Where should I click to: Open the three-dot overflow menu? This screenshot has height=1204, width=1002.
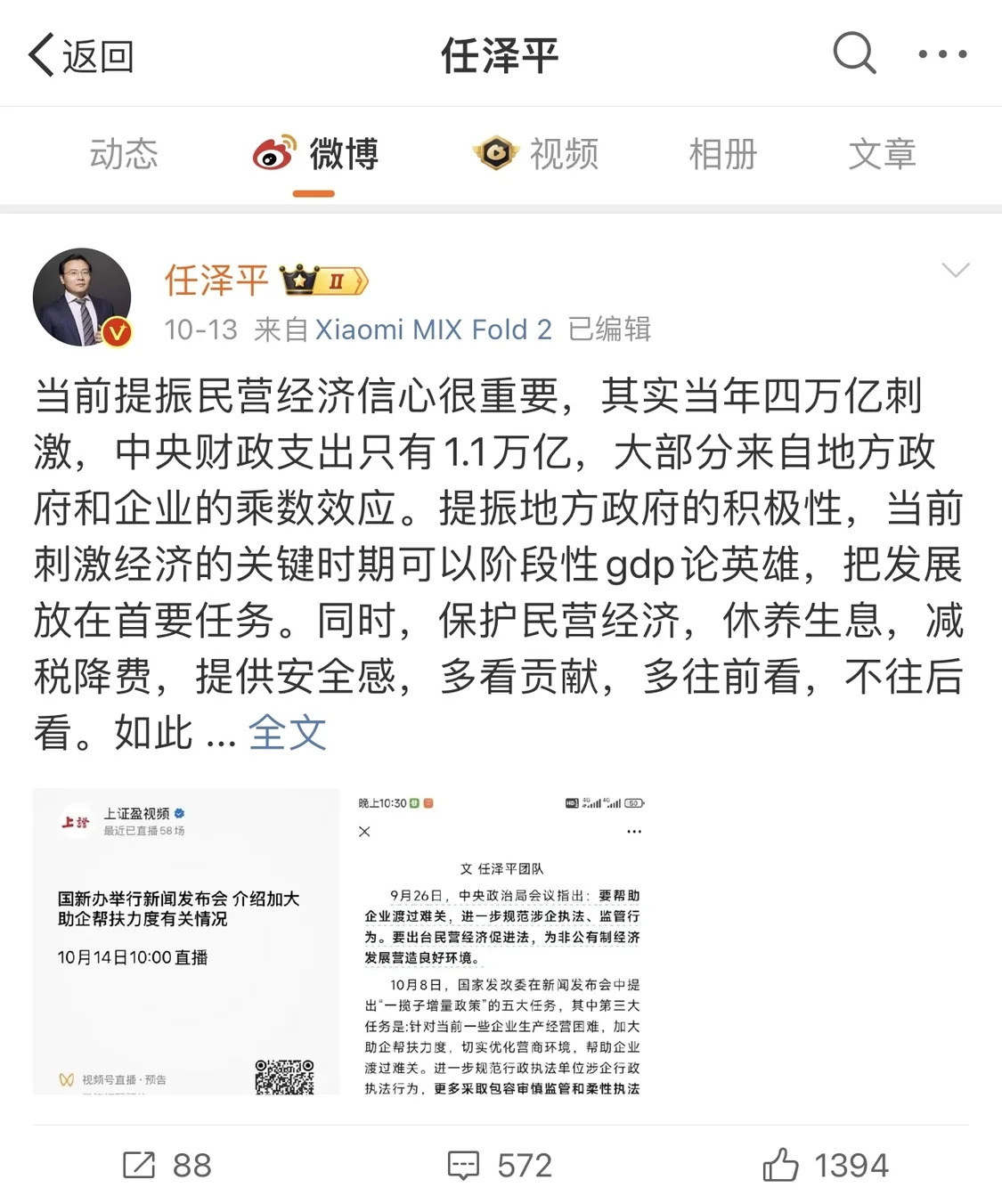(942, 54)
